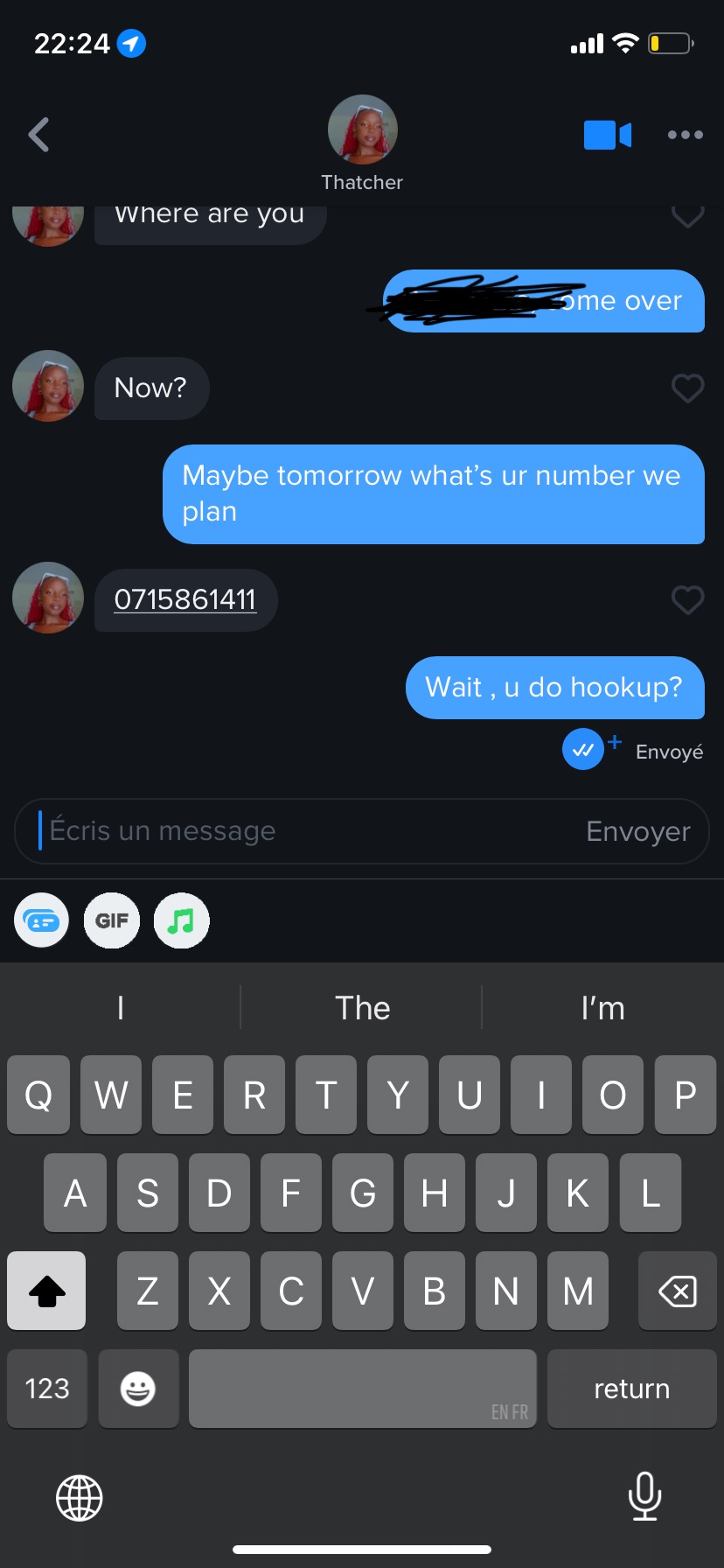Insert the suggested word "The"
The height and width of the screenshot is (1568, 724).
point(362,1008)
